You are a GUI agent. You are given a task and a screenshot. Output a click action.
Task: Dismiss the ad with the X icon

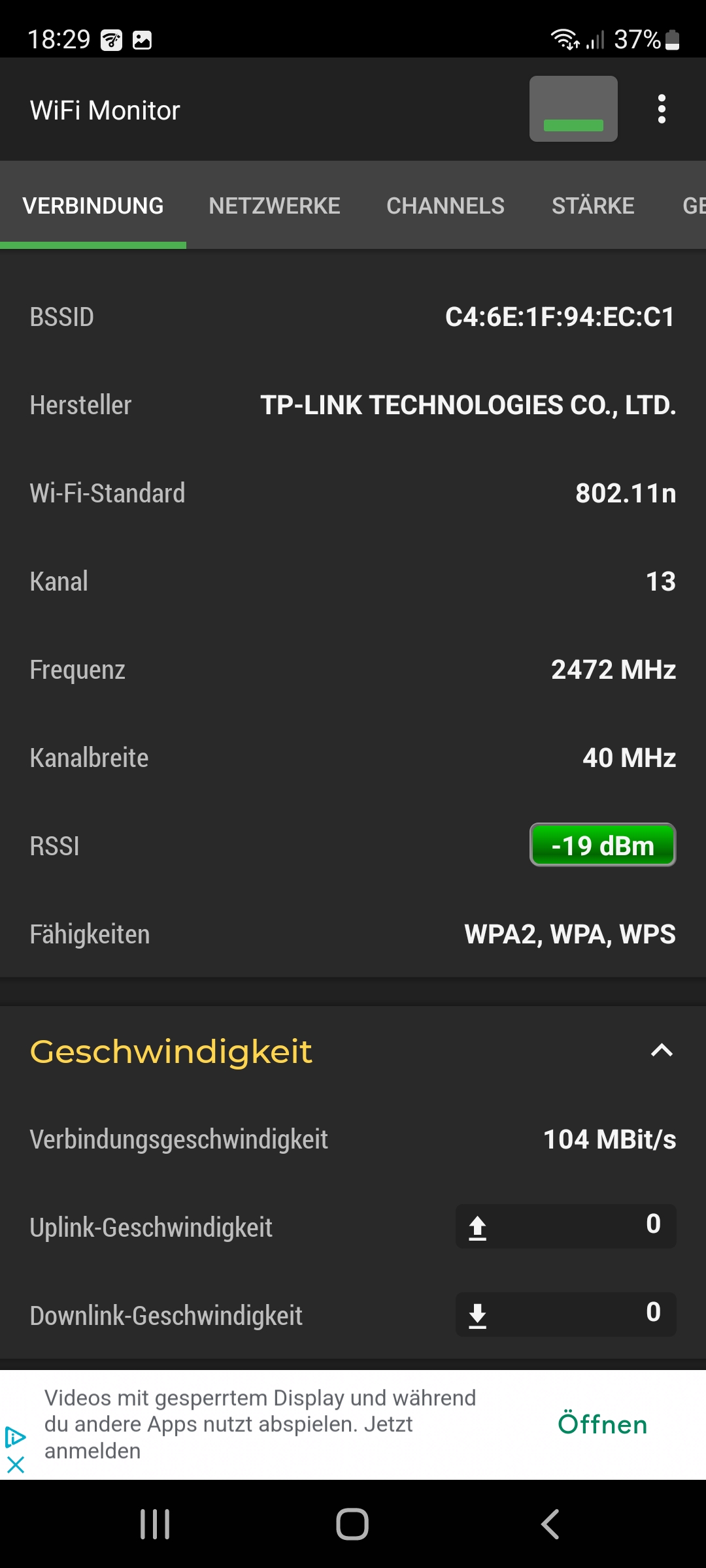16,1465
